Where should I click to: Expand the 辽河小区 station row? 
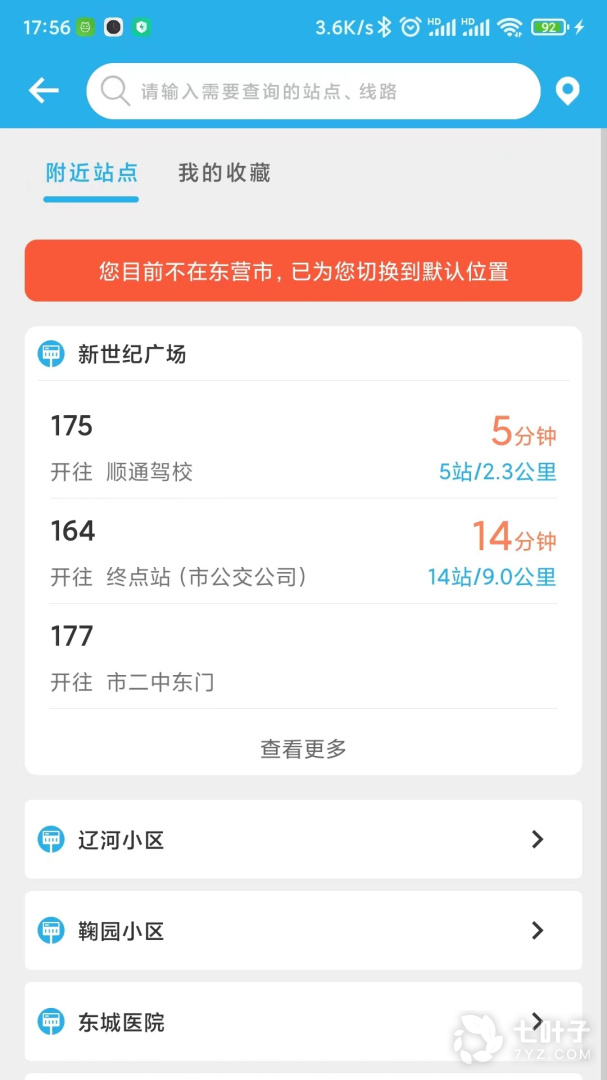tap(303, 839)
